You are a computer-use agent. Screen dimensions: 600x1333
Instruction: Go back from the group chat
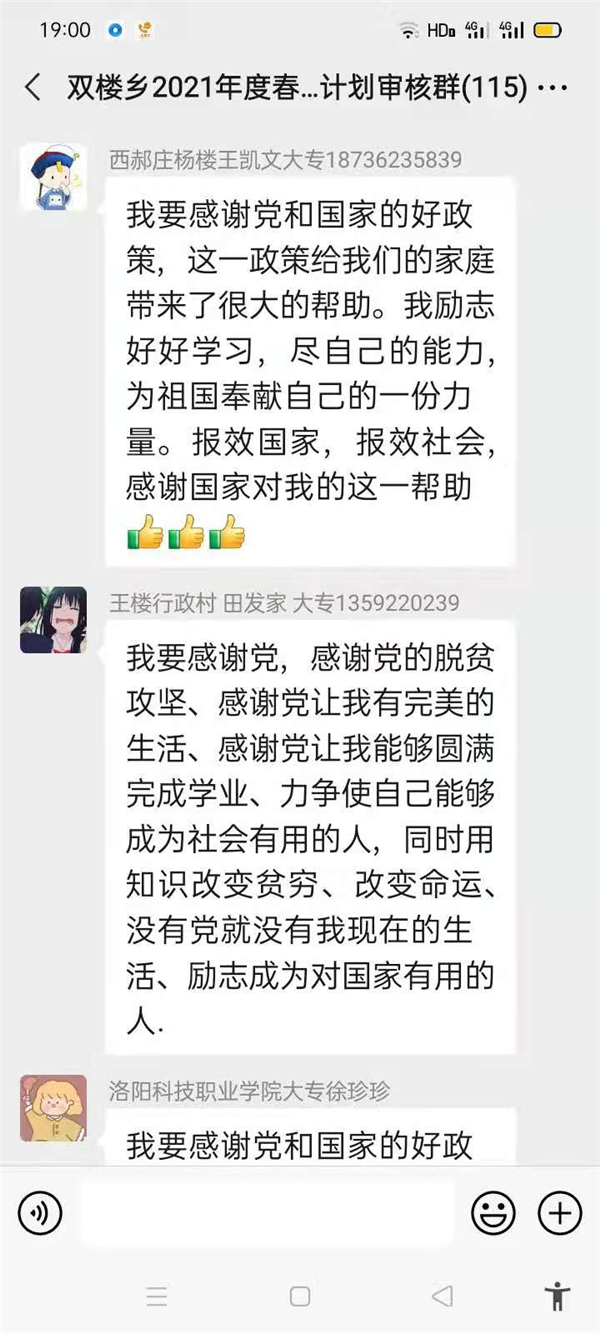pos(33,87)
